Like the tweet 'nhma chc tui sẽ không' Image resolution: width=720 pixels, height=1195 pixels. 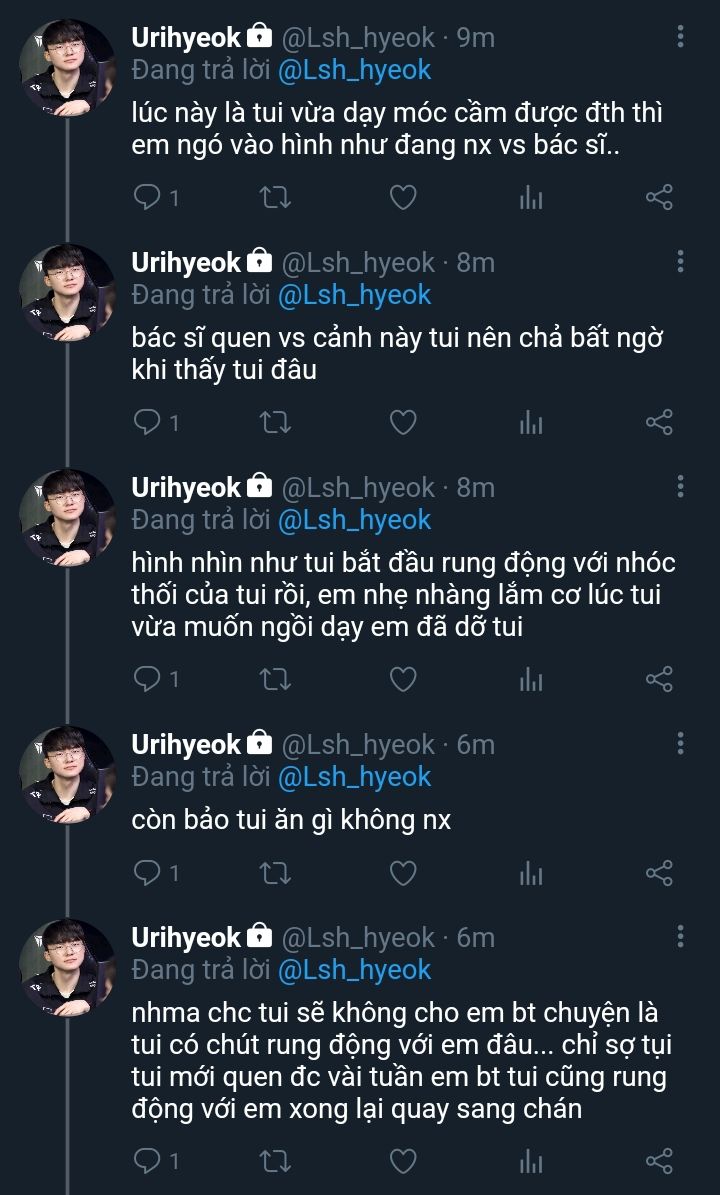point(403,1161)
